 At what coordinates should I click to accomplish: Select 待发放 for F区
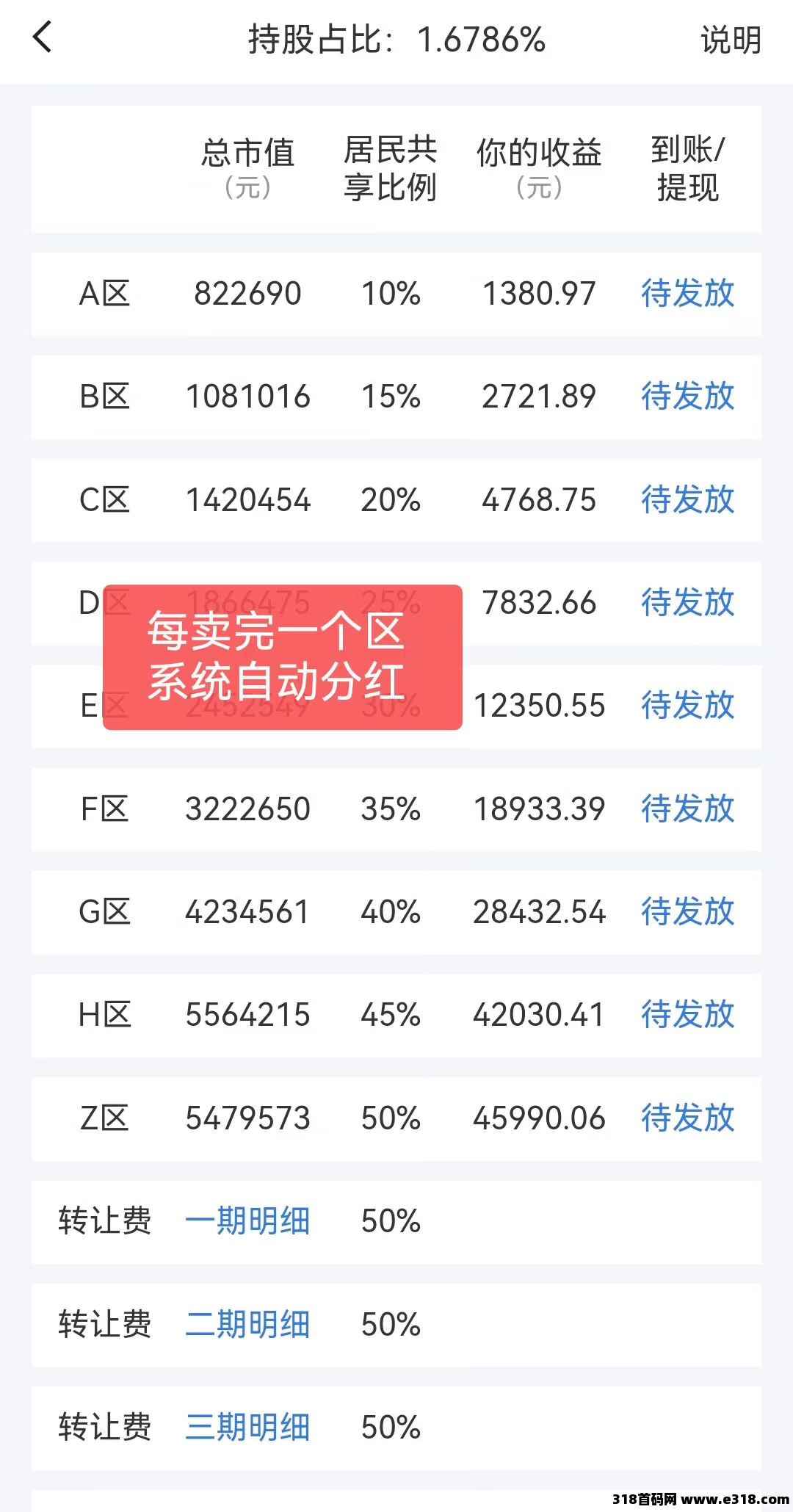[x=687, y=809]
